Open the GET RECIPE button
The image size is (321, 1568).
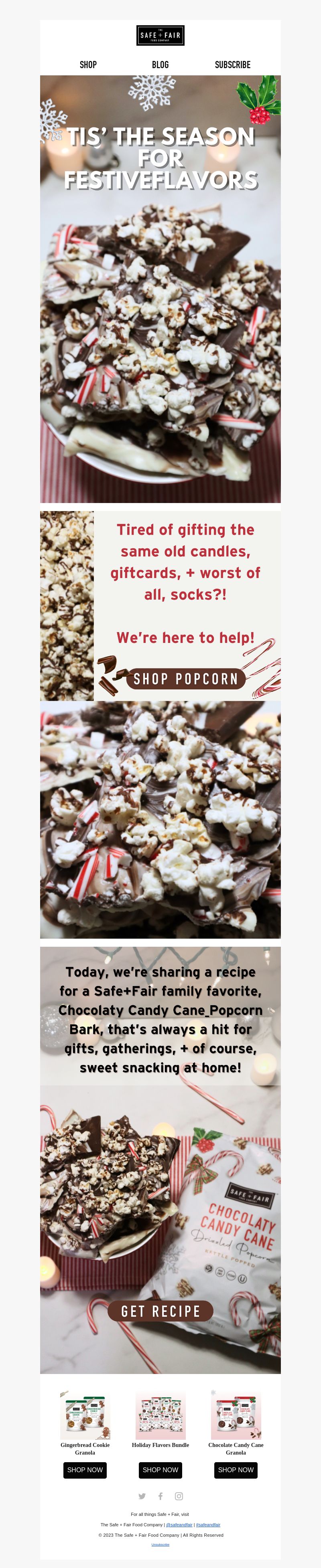[160, 1311]
